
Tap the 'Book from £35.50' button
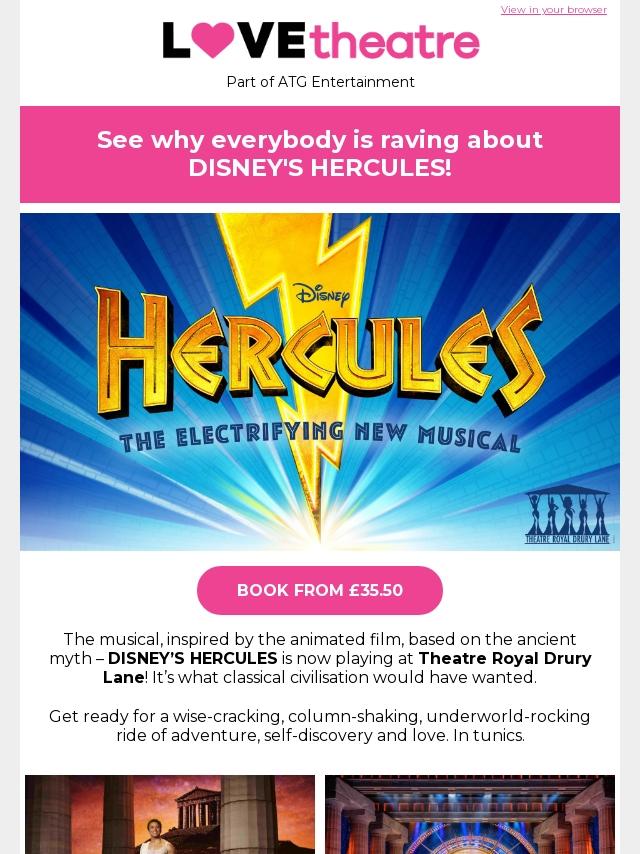[320, 590]
